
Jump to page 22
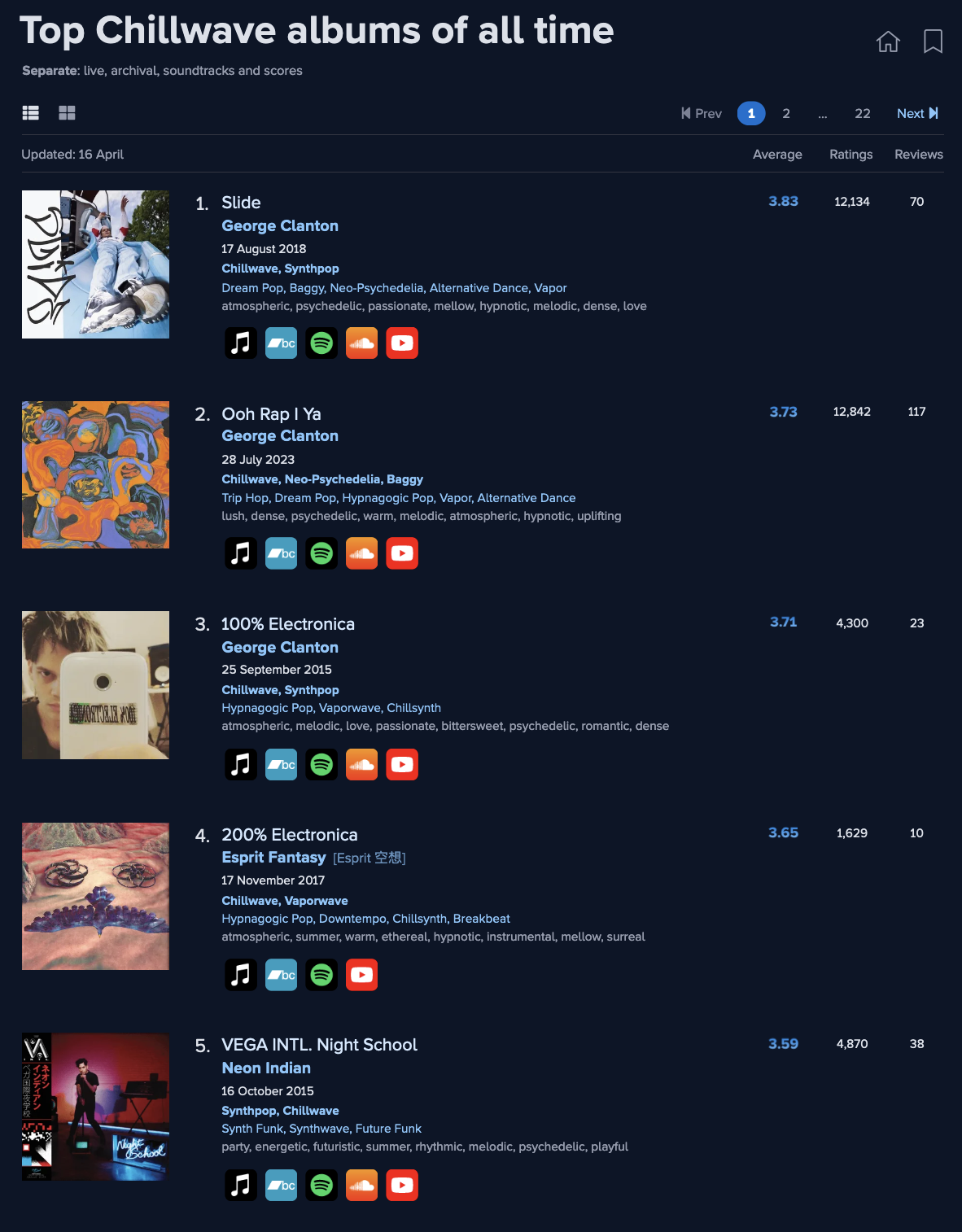(862, 113)
